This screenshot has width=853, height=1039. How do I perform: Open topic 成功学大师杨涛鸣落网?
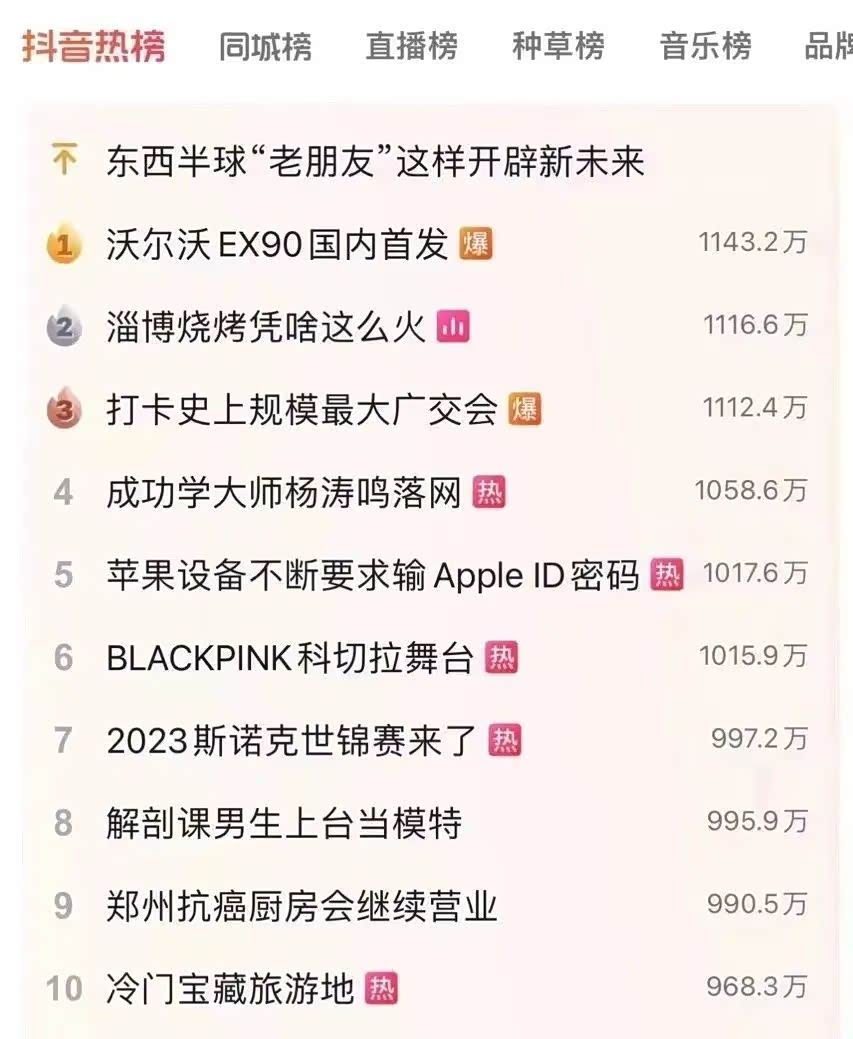coord(283,493)
